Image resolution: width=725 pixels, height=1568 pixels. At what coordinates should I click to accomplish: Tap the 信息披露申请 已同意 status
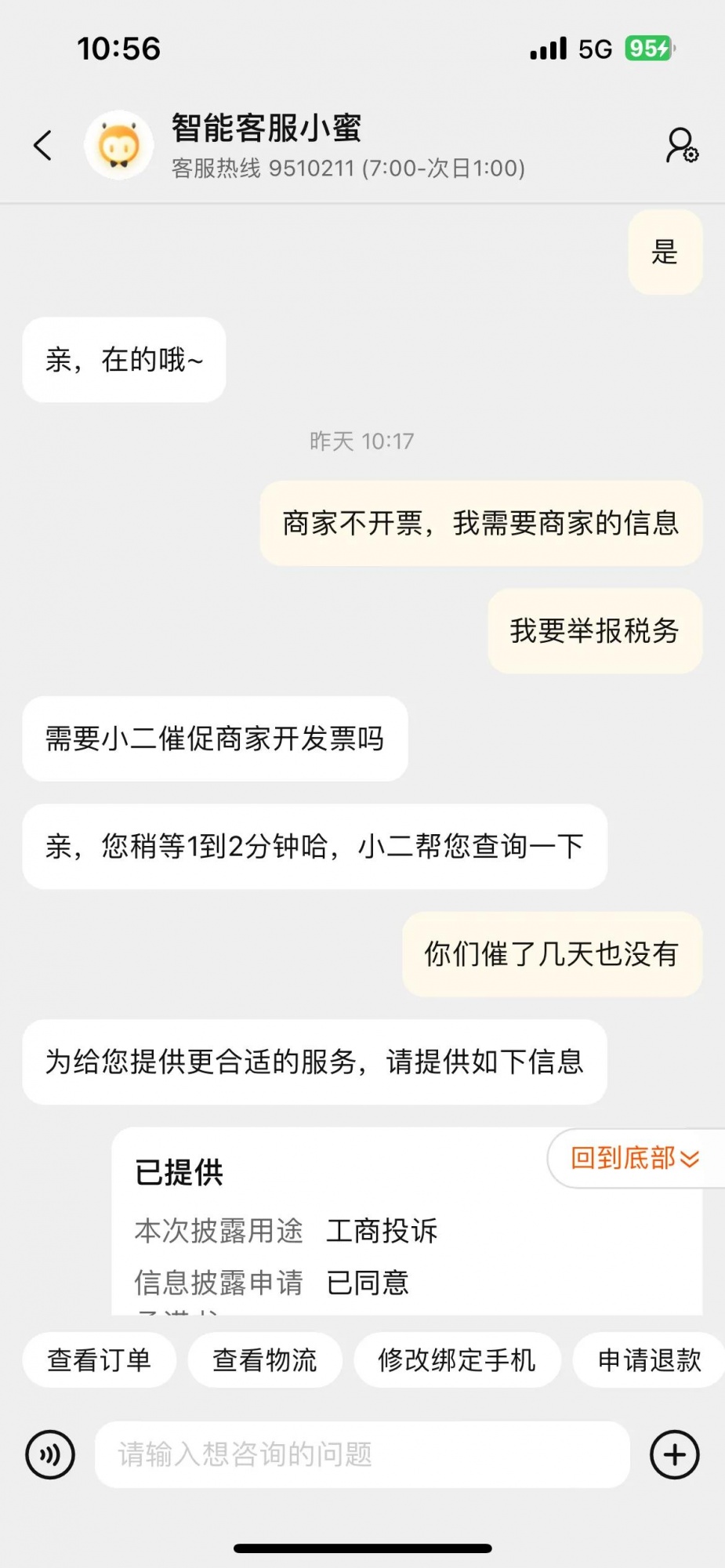[x=367, y=1283]
